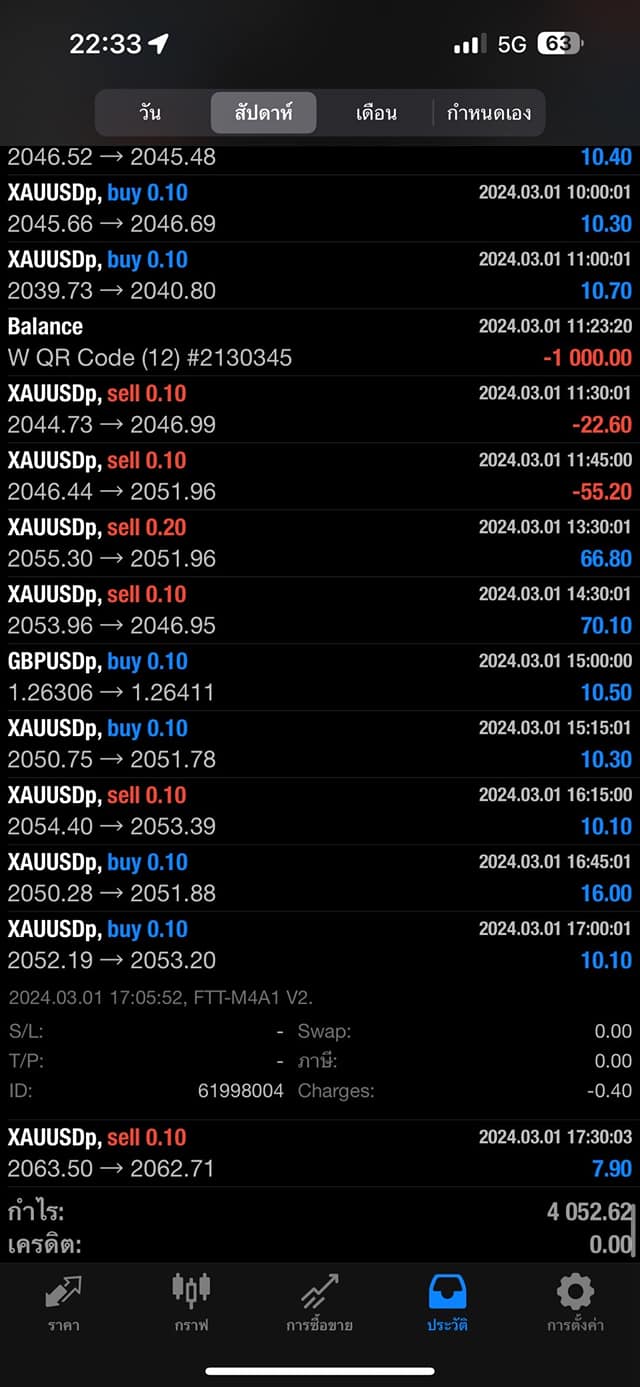The width and height of the screenshot is (640, 1387).
Task: Open การตั้งค่า settings tab
Action: tap(575, 1304)
